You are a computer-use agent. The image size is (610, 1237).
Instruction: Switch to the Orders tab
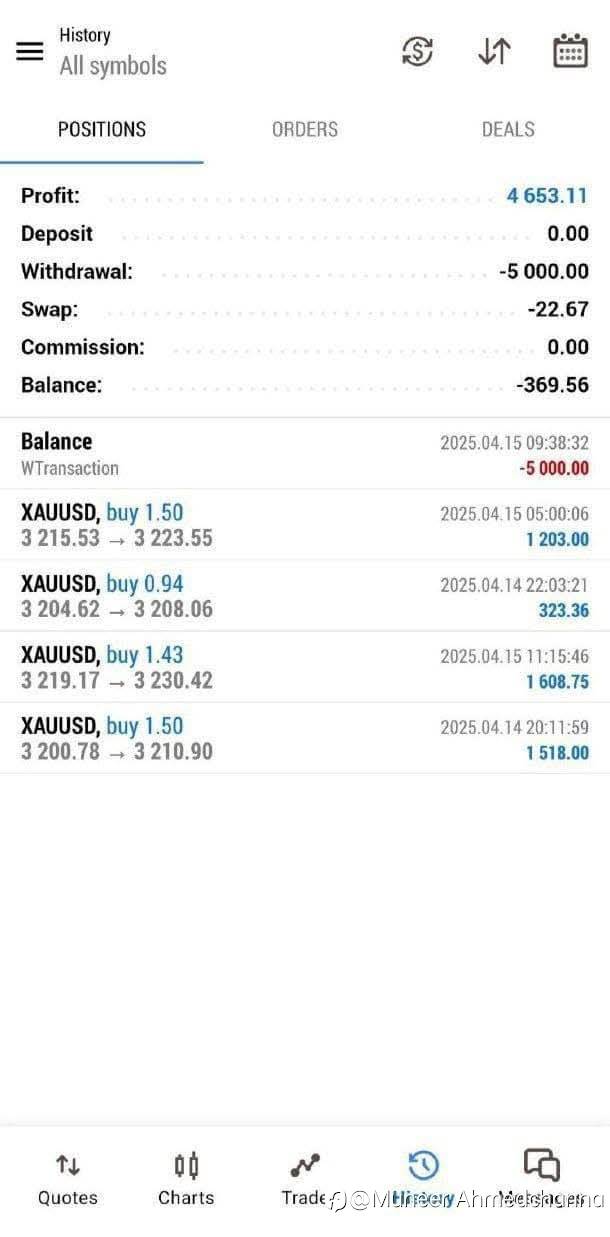(x=305, y=129)
